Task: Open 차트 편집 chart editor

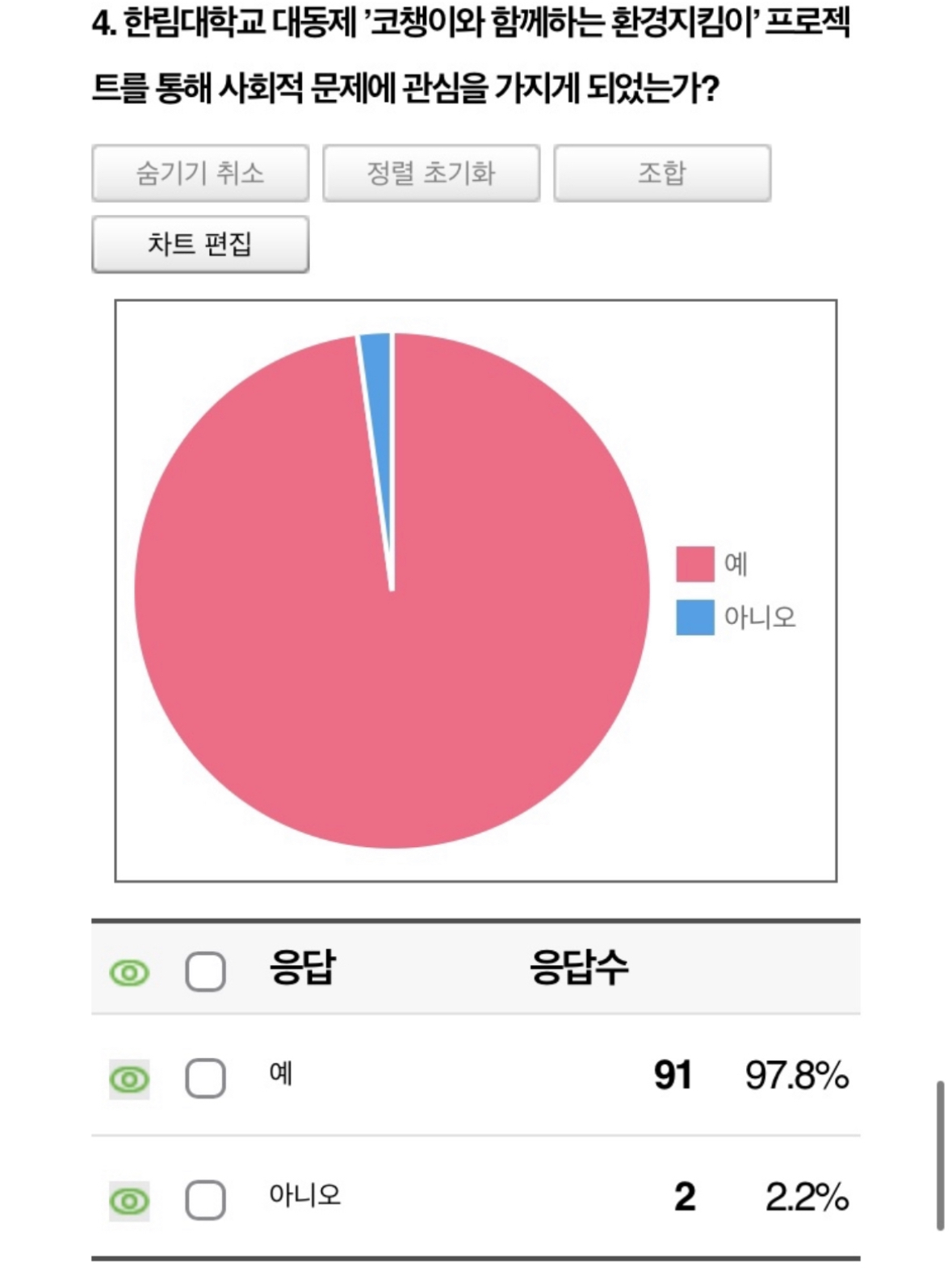Action: click(200, 244)
